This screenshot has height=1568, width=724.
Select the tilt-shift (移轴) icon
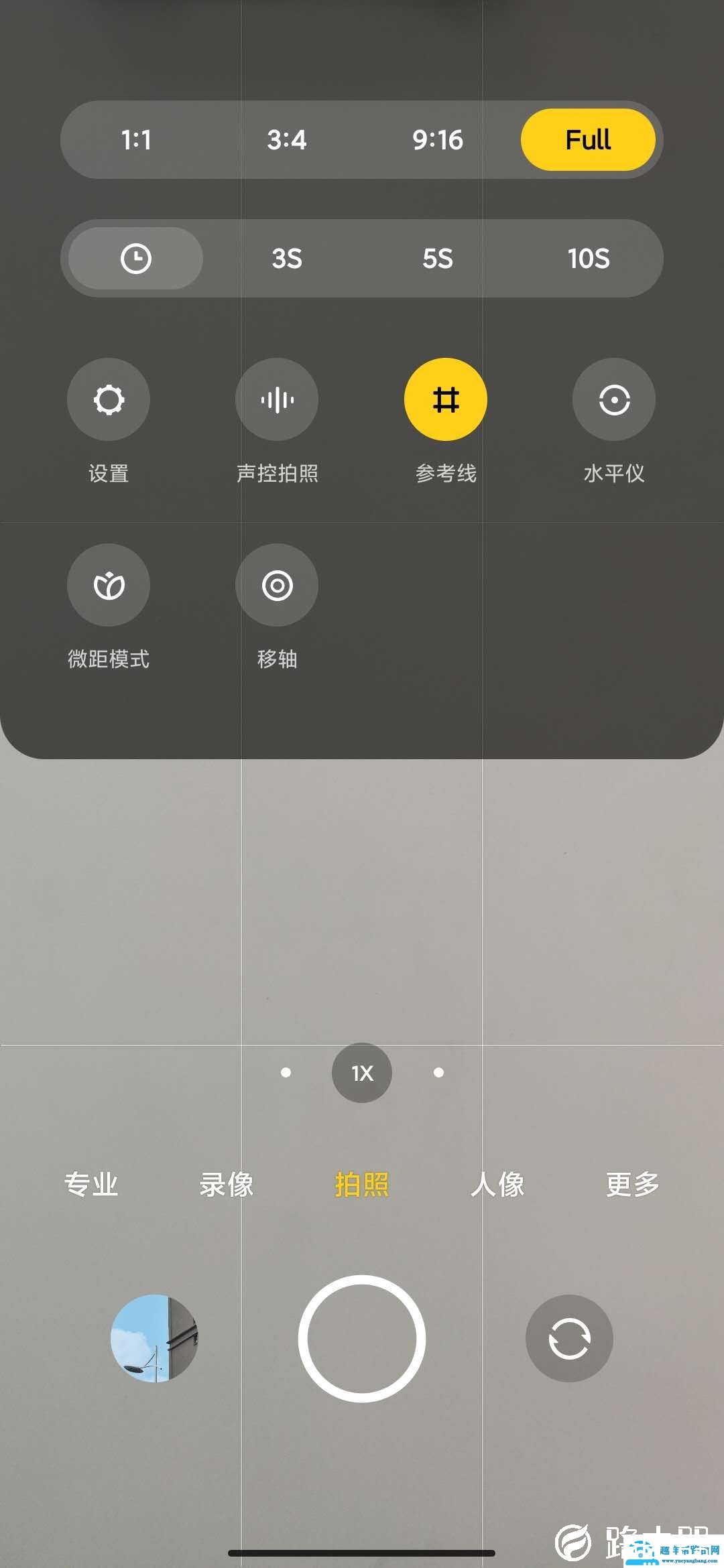pyautogui.click(x=277, y=585)
